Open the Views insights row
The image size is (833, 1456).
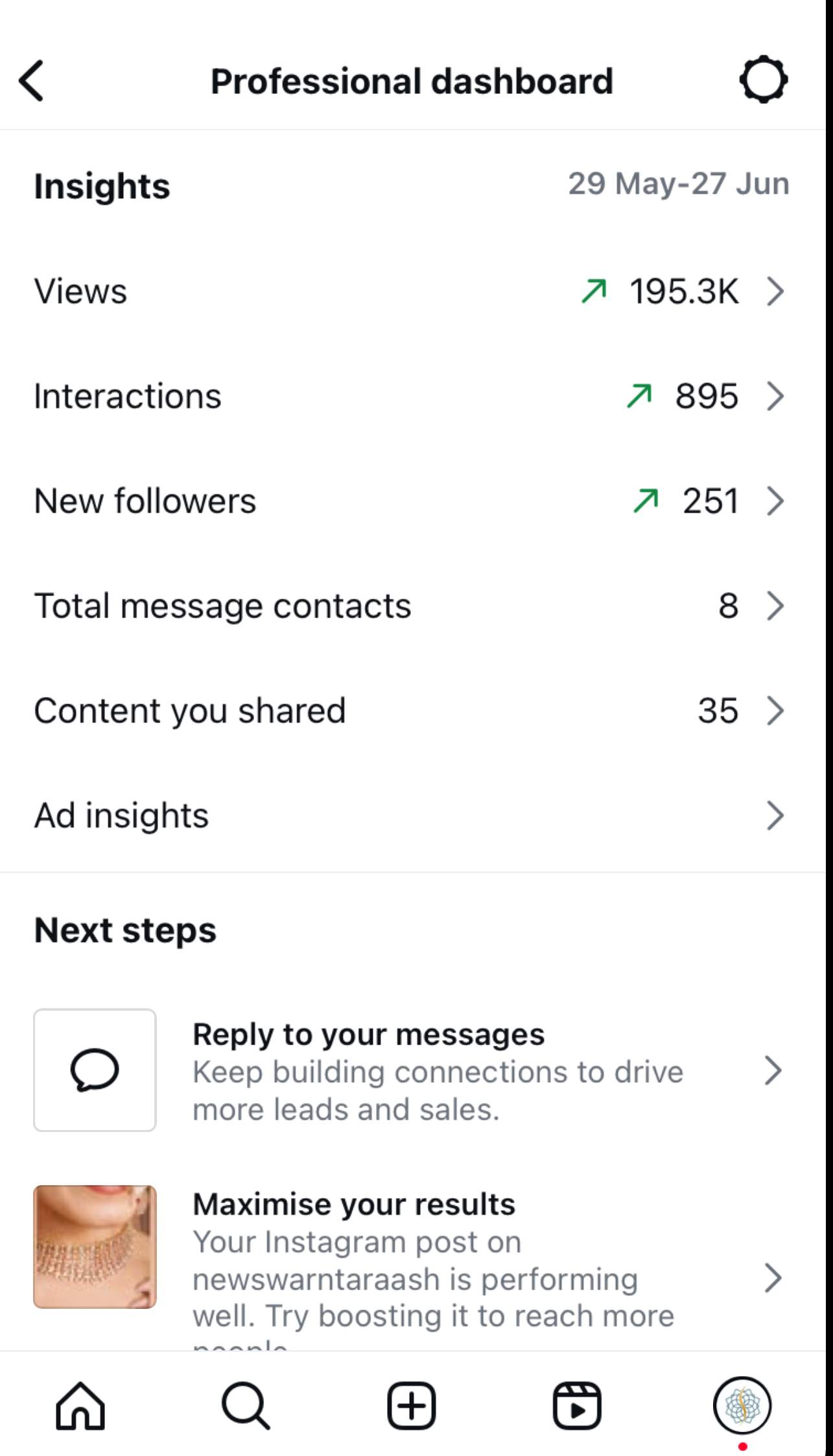click(412, 291)
